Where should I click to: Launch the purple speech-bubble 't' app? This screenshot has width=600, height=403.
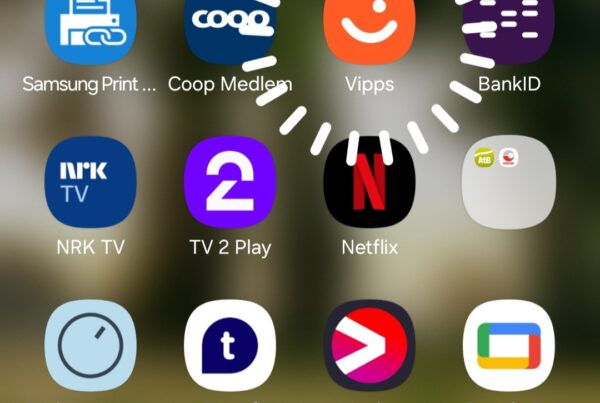[230, 345]
